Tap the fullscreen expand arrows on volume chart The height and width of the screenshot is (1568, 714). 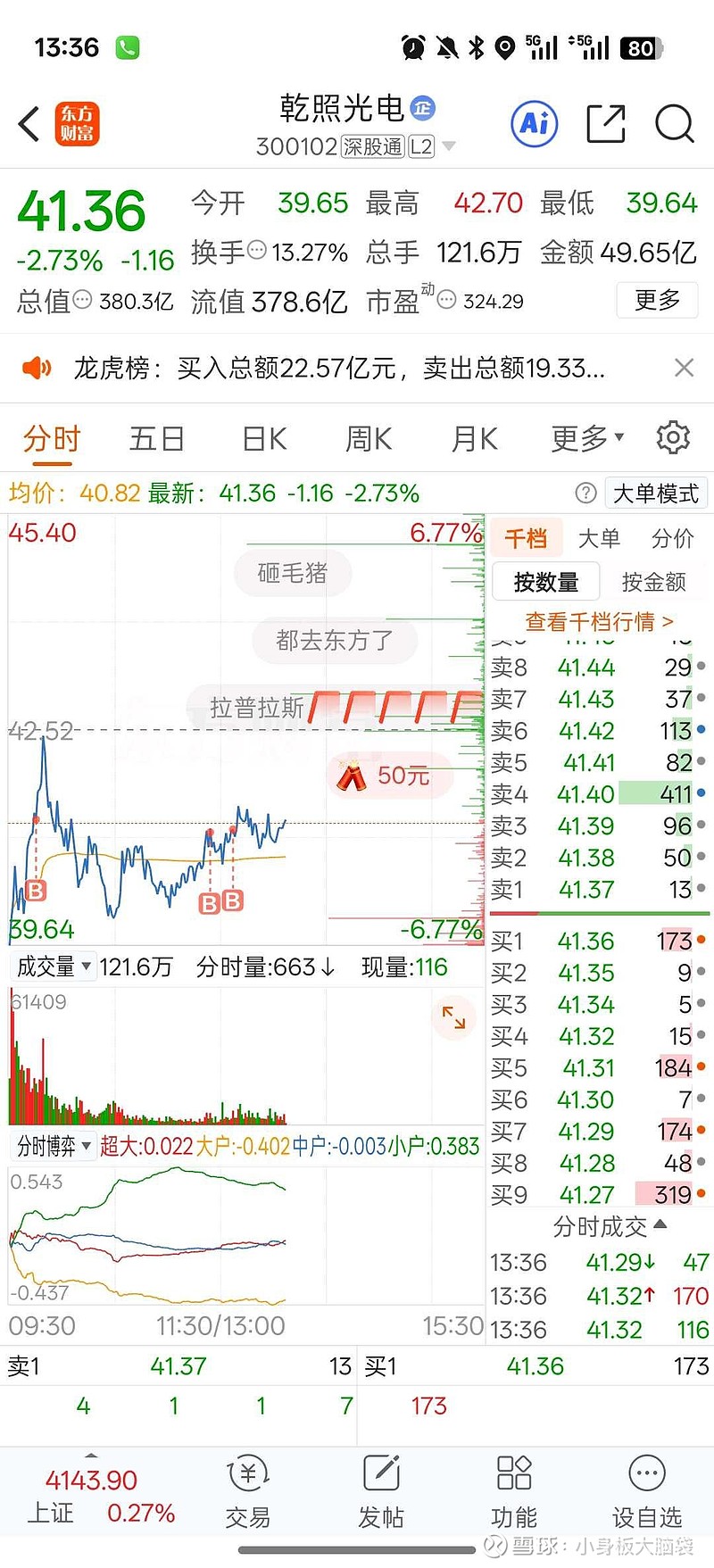point(454,1017)
